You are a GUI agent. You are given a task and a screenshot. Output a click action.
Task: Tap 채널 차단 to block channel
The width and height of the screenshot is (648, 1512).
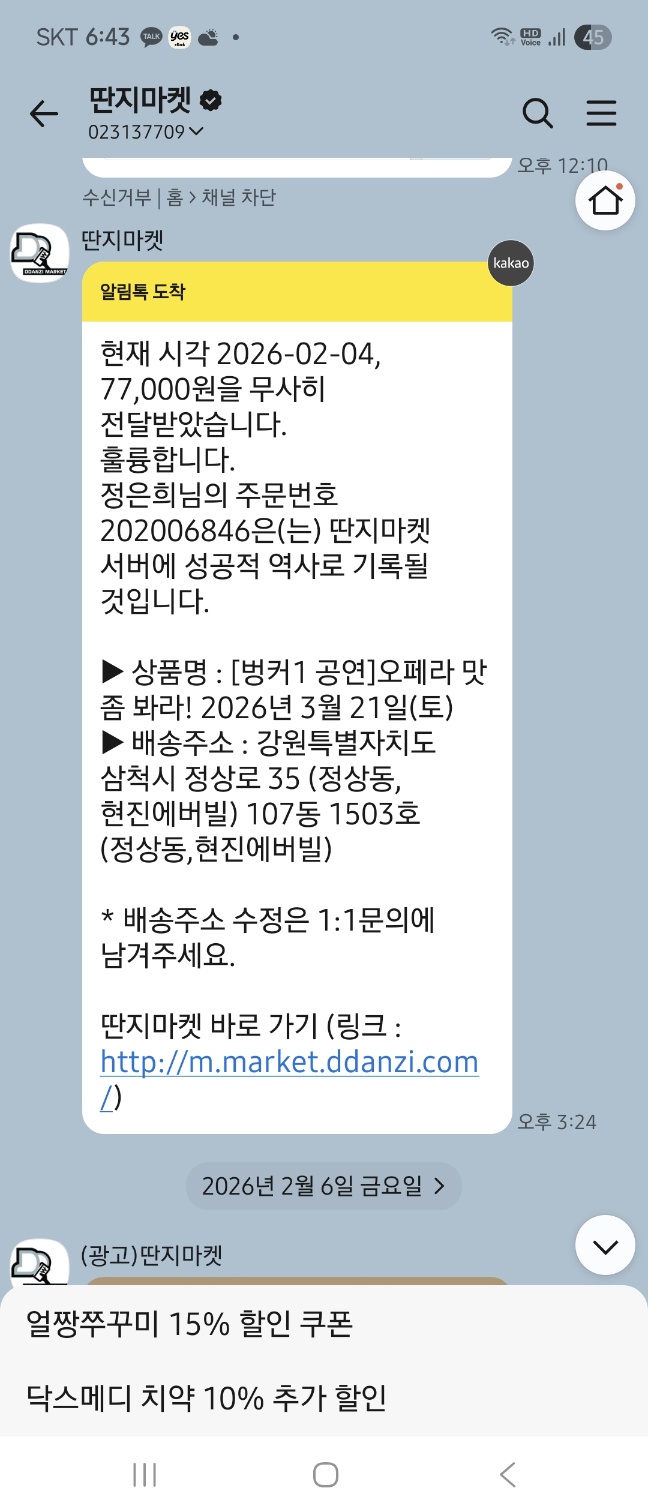tap(239, 198)
